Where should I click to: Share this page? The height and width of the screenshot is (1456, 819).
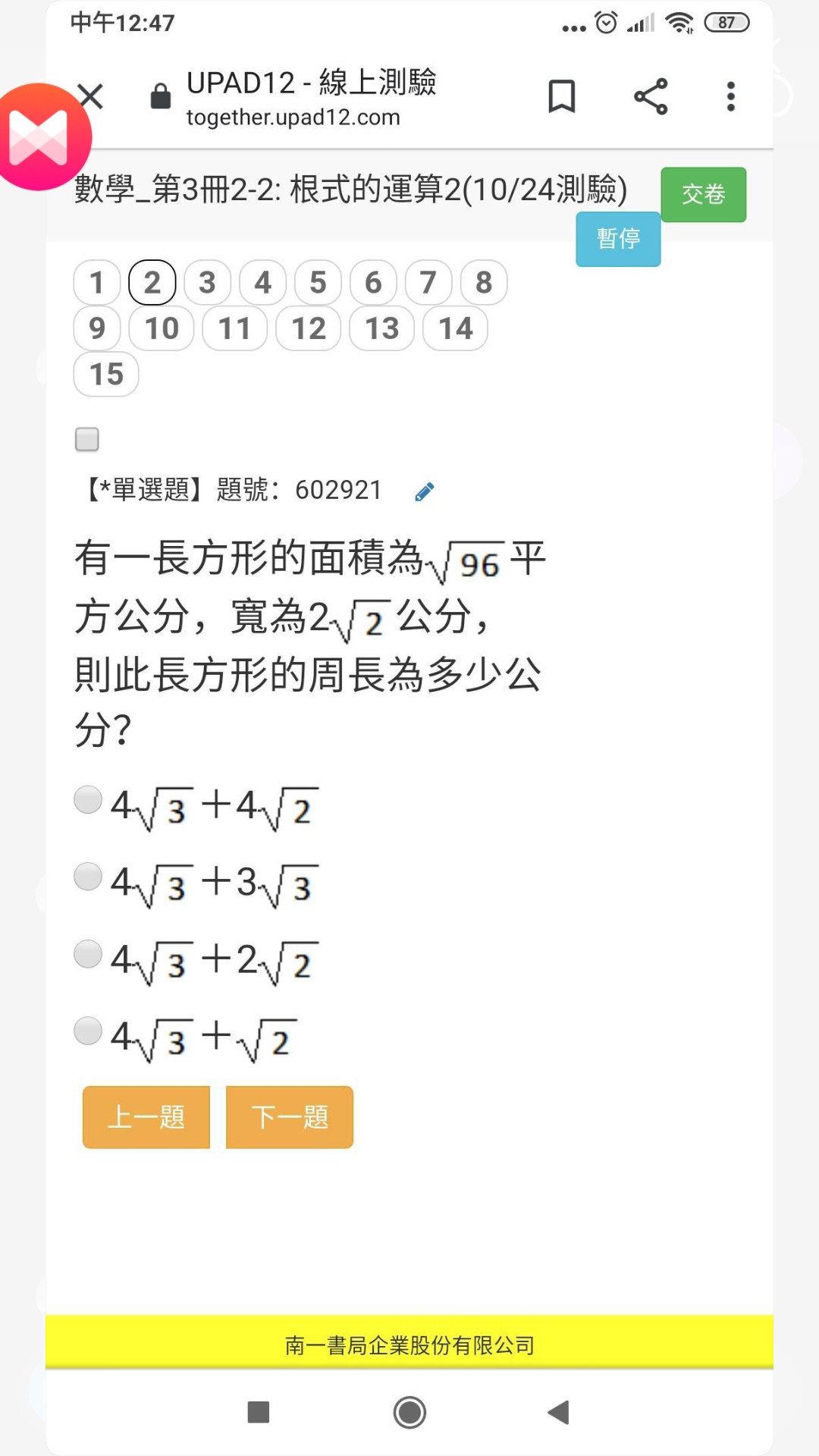[651, 96]
